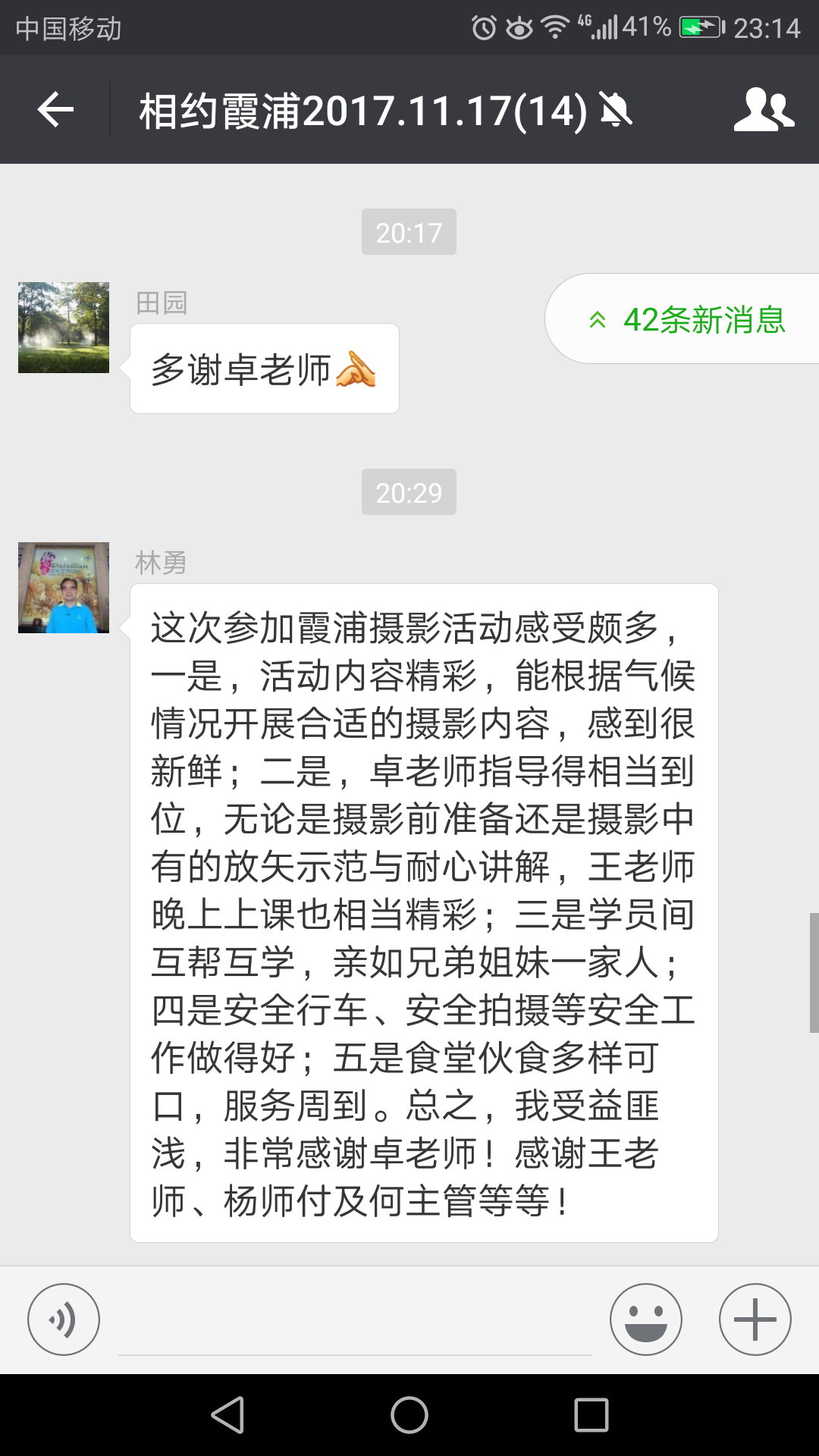
Task: Open the plus attachments menu
Action: [x=755, y=1319]
